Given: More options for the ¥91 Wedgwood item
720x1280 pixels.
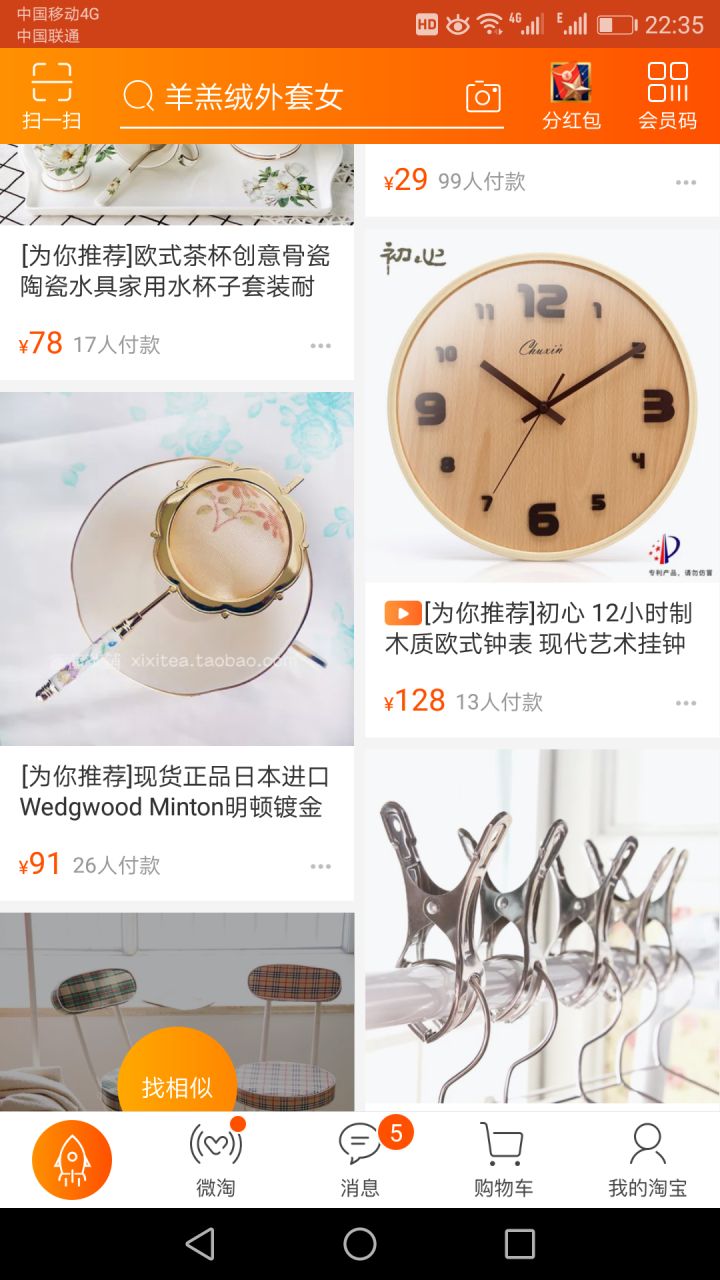Looking at the screenshot, I should [320, 866].
